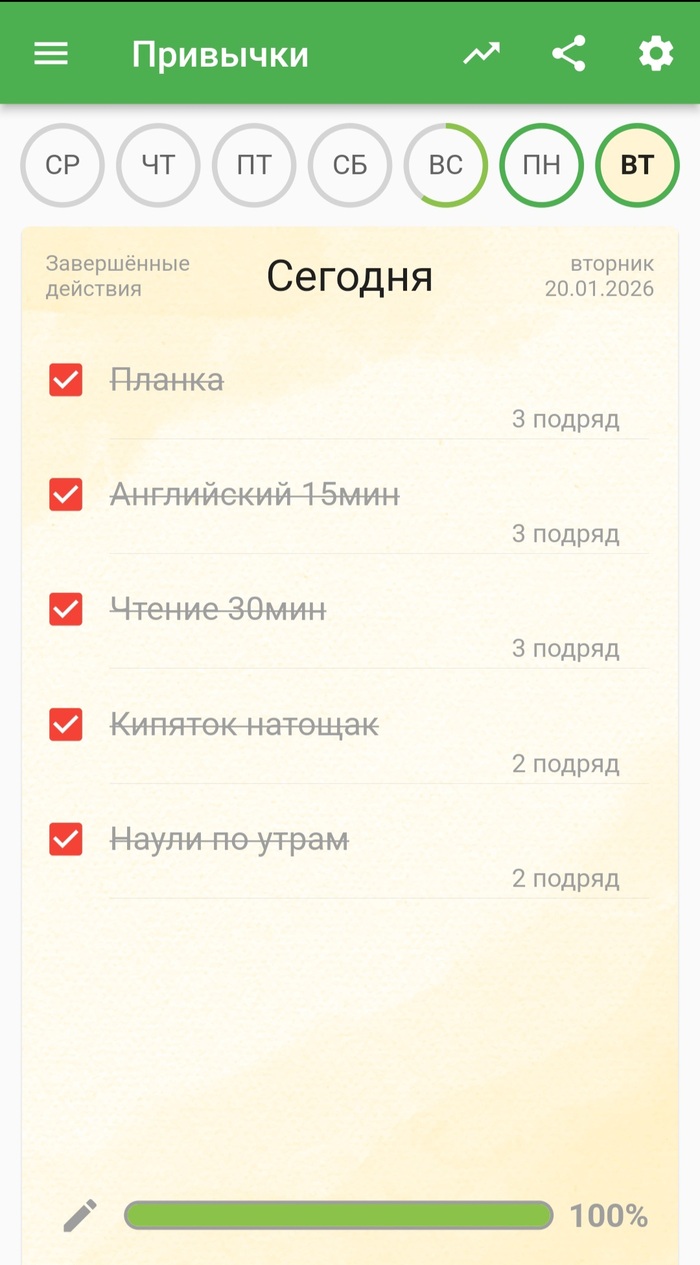Select the ПТ day circle
This screenshot has width=700, height=1265.
(254, 165)
